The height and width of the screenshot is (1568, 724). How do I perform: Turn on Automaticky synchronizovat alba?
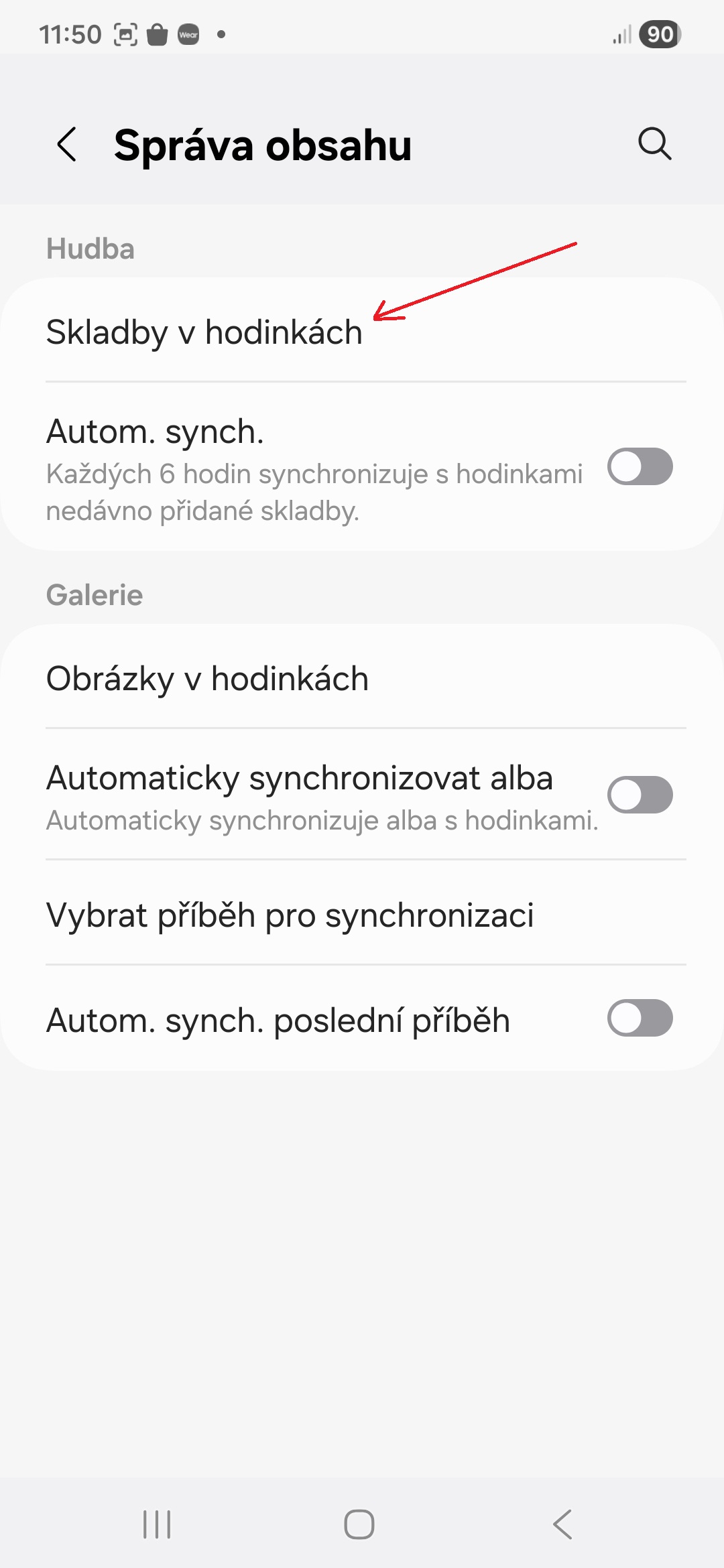click(x=640, y=795)
